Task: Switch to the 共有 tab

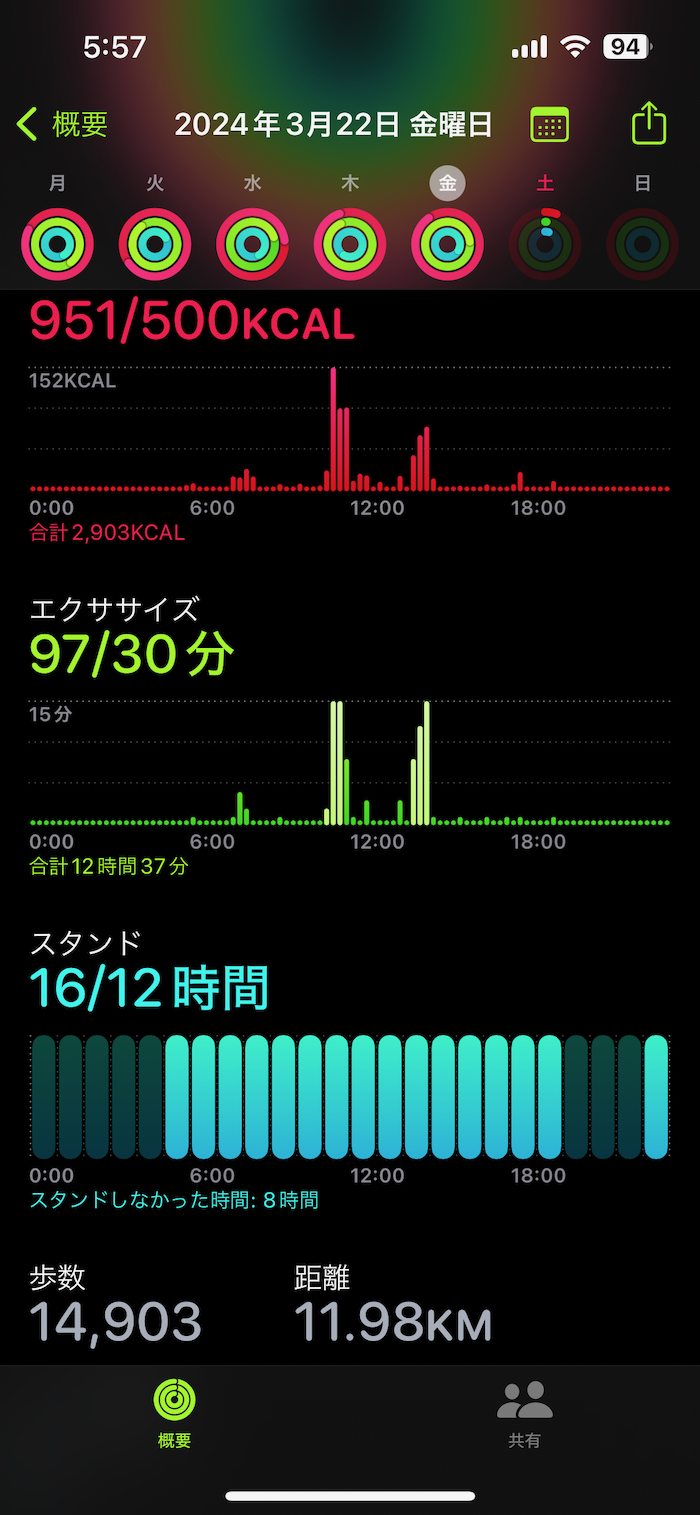Action: (x=524, y=1414)
